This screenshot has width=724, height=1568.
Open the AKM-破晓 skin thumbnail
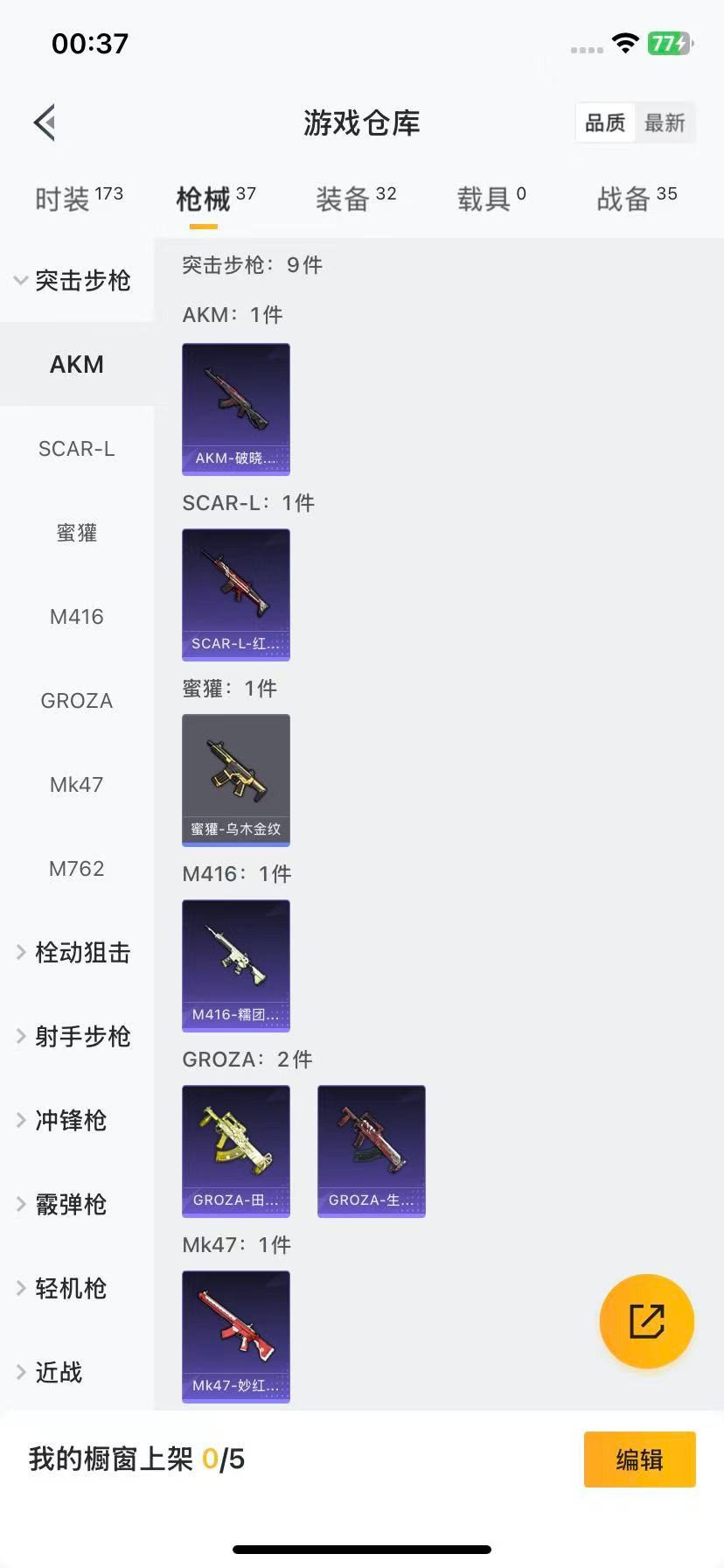(235, 409)
